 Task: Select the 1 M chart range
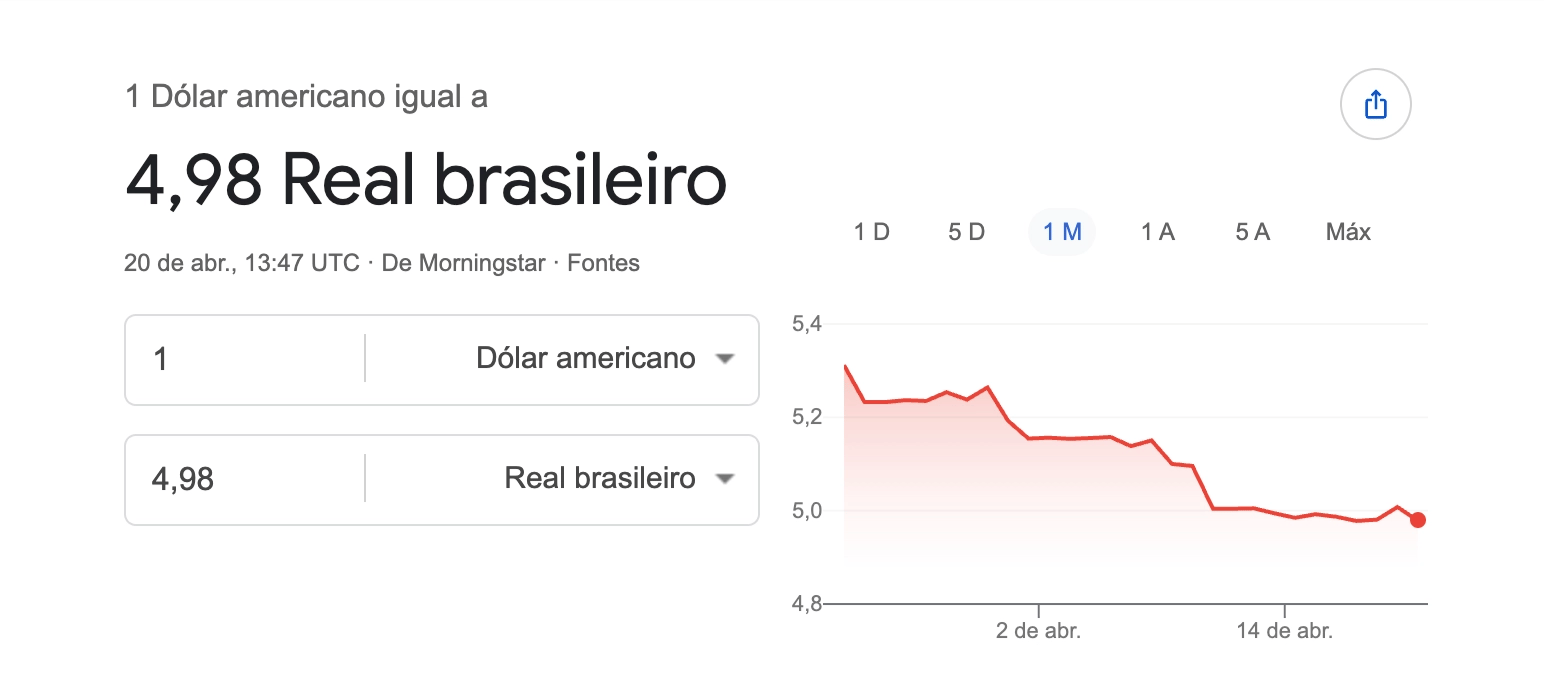tap(1062, 232)
